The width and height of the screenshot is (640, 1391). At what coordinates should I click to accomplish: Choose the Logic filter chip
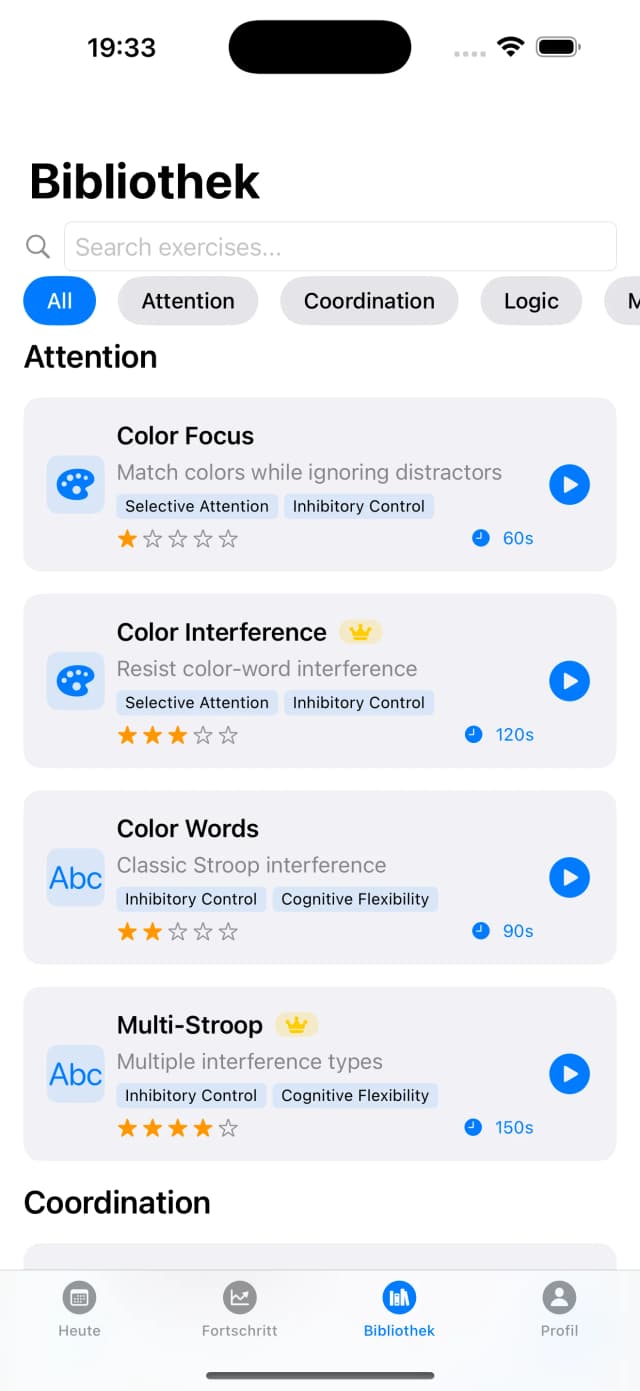(x=531, y=301)
